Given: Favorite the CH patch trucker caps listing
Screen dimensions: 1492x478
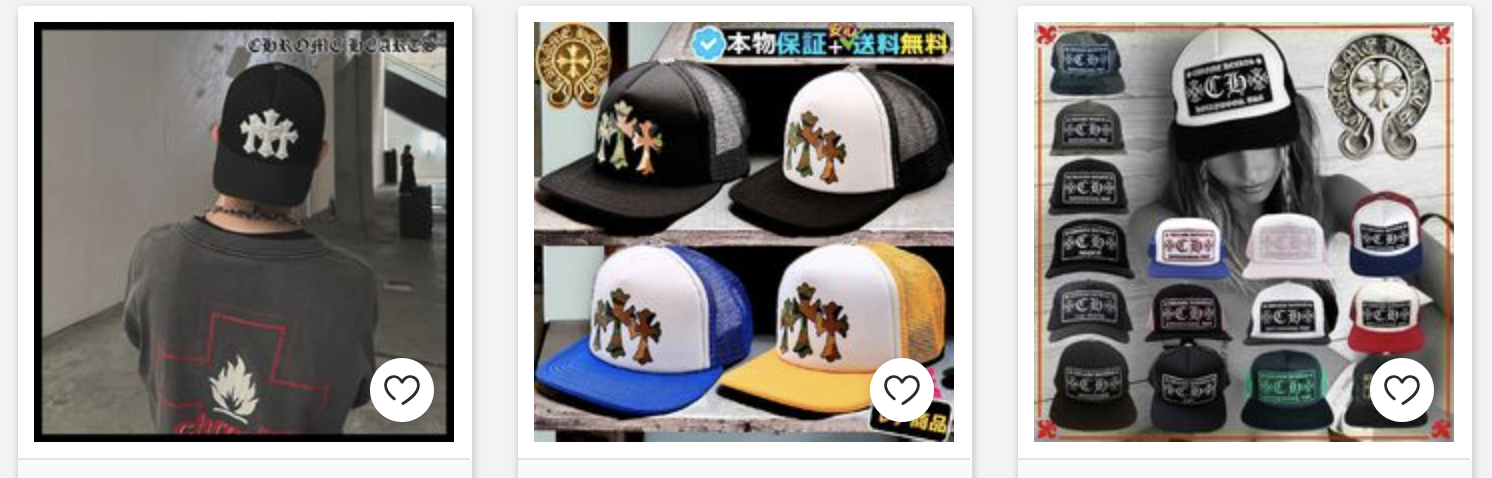Looking at the screenshot, I should tap(1402, 390).
